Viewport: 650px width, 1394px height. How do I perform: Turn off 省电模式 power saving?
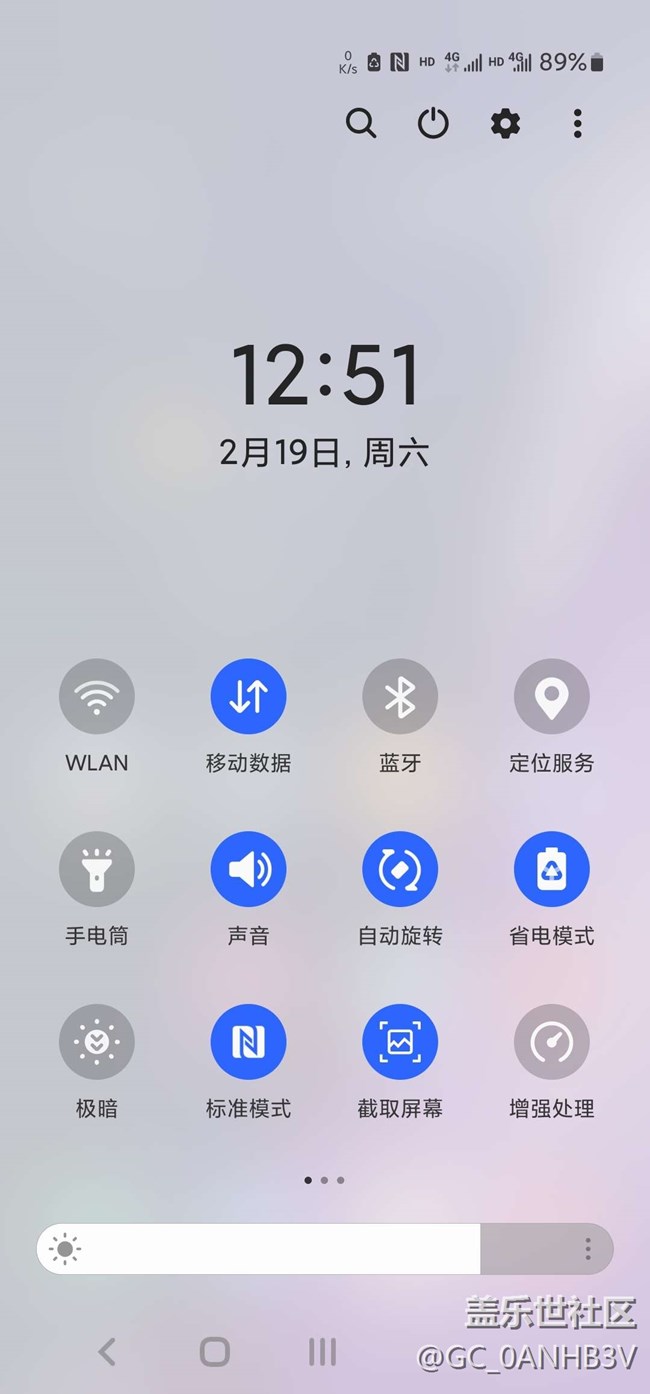pyautogui.click(x=552, y=870)
